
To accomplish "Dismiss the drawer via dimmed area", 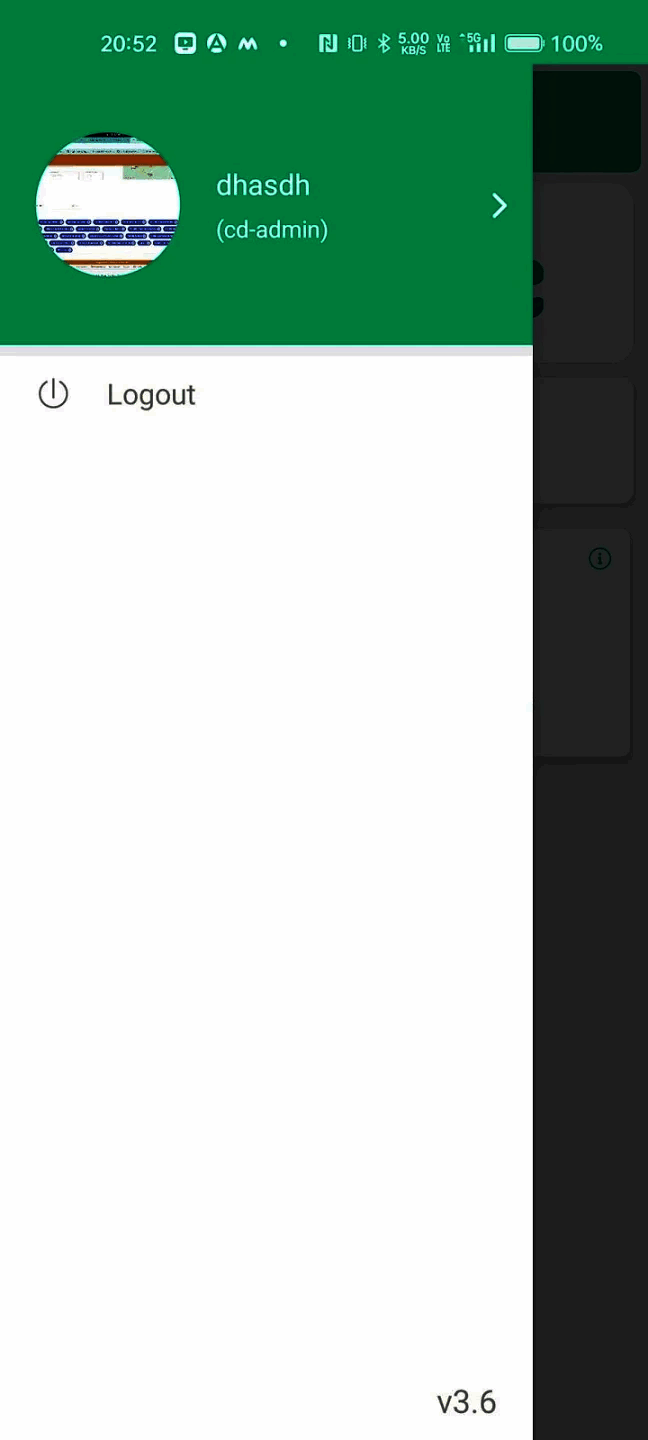I will [590, 1000].
